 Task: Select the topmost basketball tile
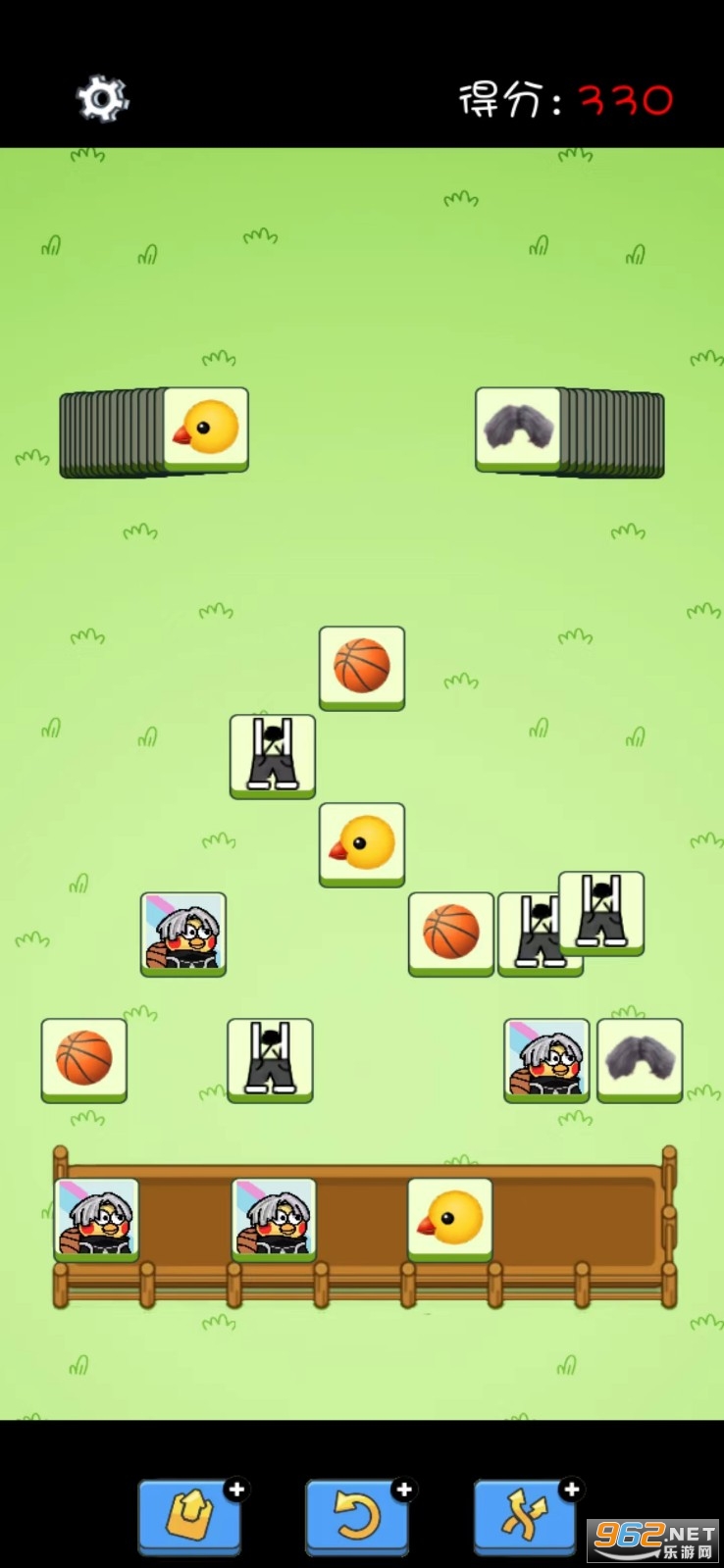362,666
